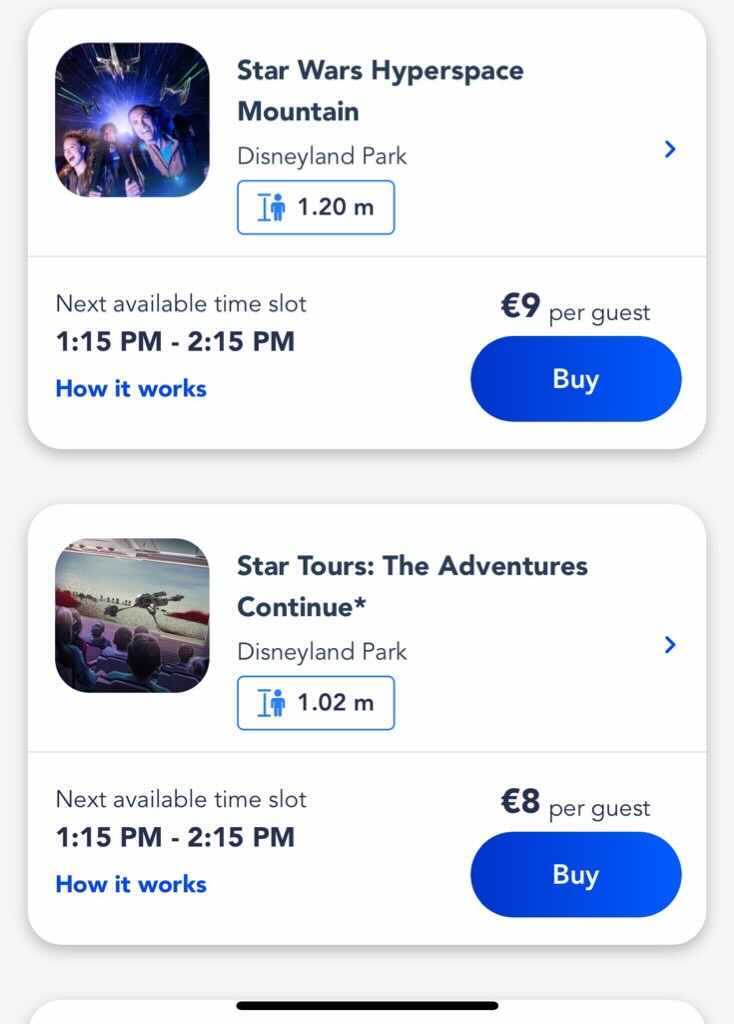The image size is (734, 1024).
Task: Buy the €8 Star Tours pass
Action: pos(575,875)
